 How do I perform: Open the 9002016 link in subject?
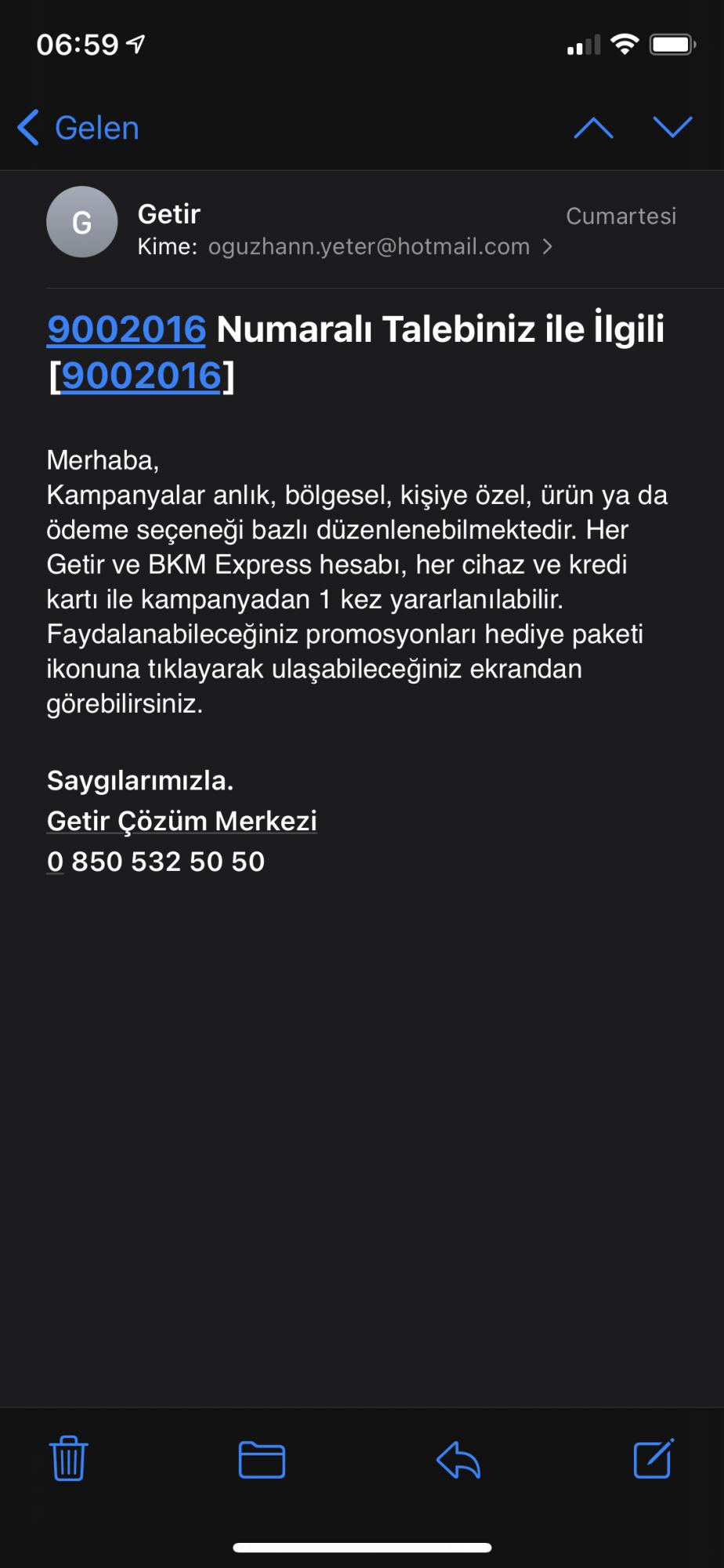click(x=126, y=329)
